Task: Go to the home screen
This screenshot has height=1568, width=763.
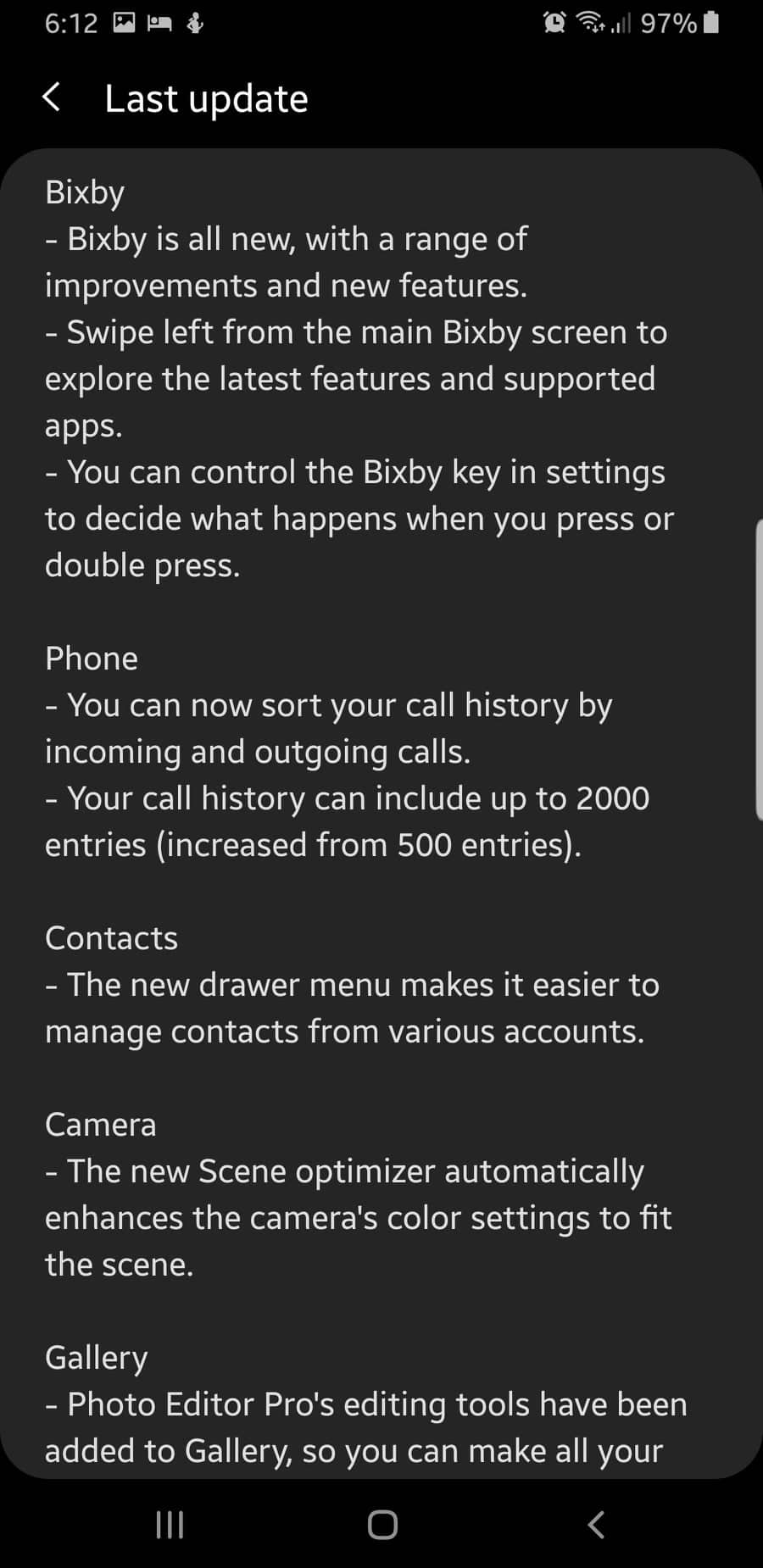Action: pos(382,1524)
